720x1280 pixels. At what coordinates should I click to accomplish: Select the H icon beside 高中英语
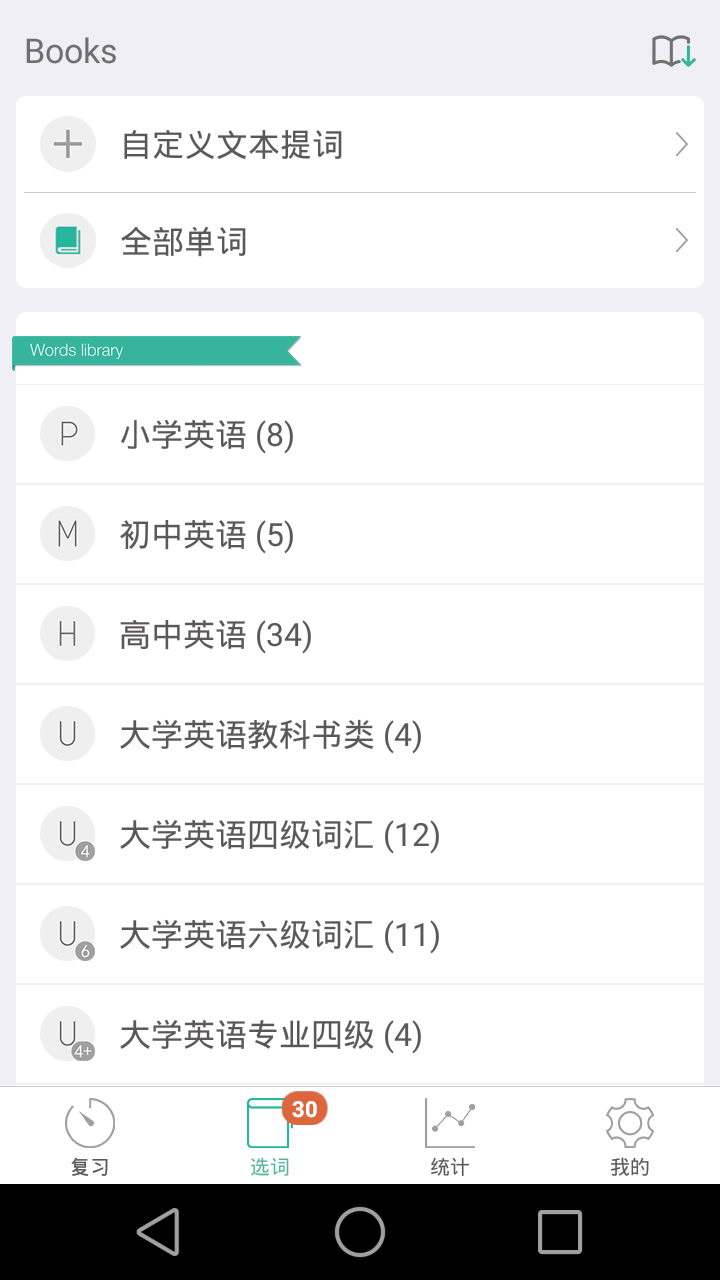(x=66, y=634)
